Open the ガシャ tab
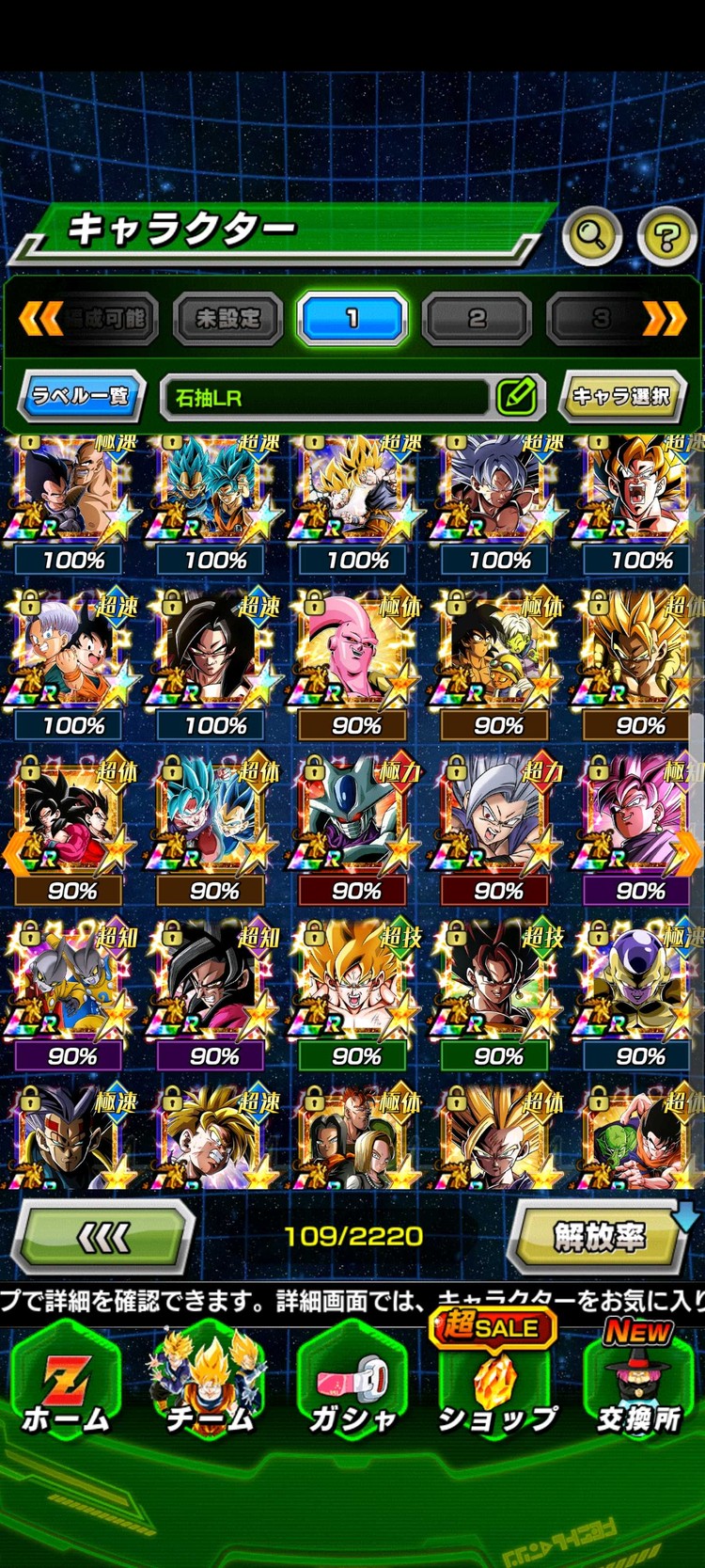 pyautogui.click(x=352, y=1392)
